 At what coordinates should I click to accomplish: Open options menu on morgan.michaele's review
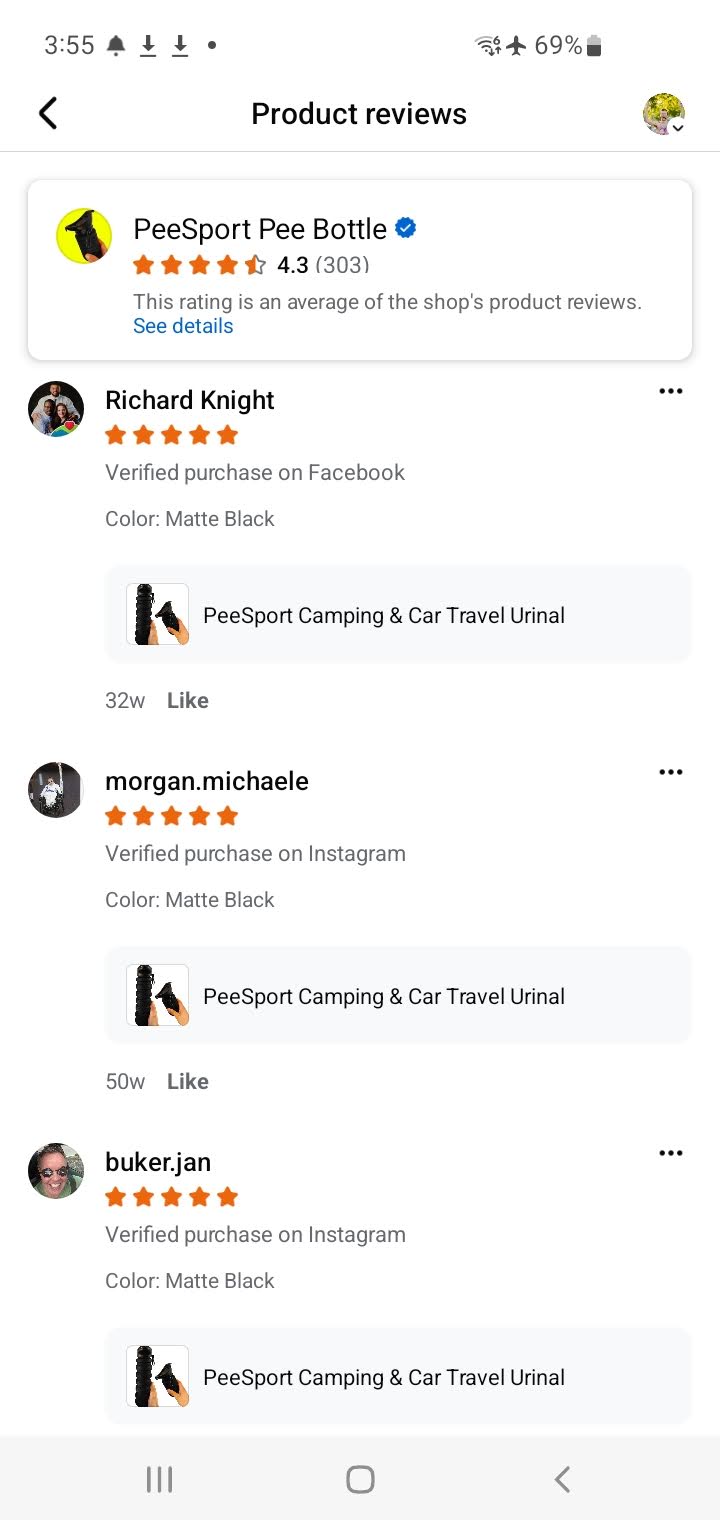(x=671, y=772)
